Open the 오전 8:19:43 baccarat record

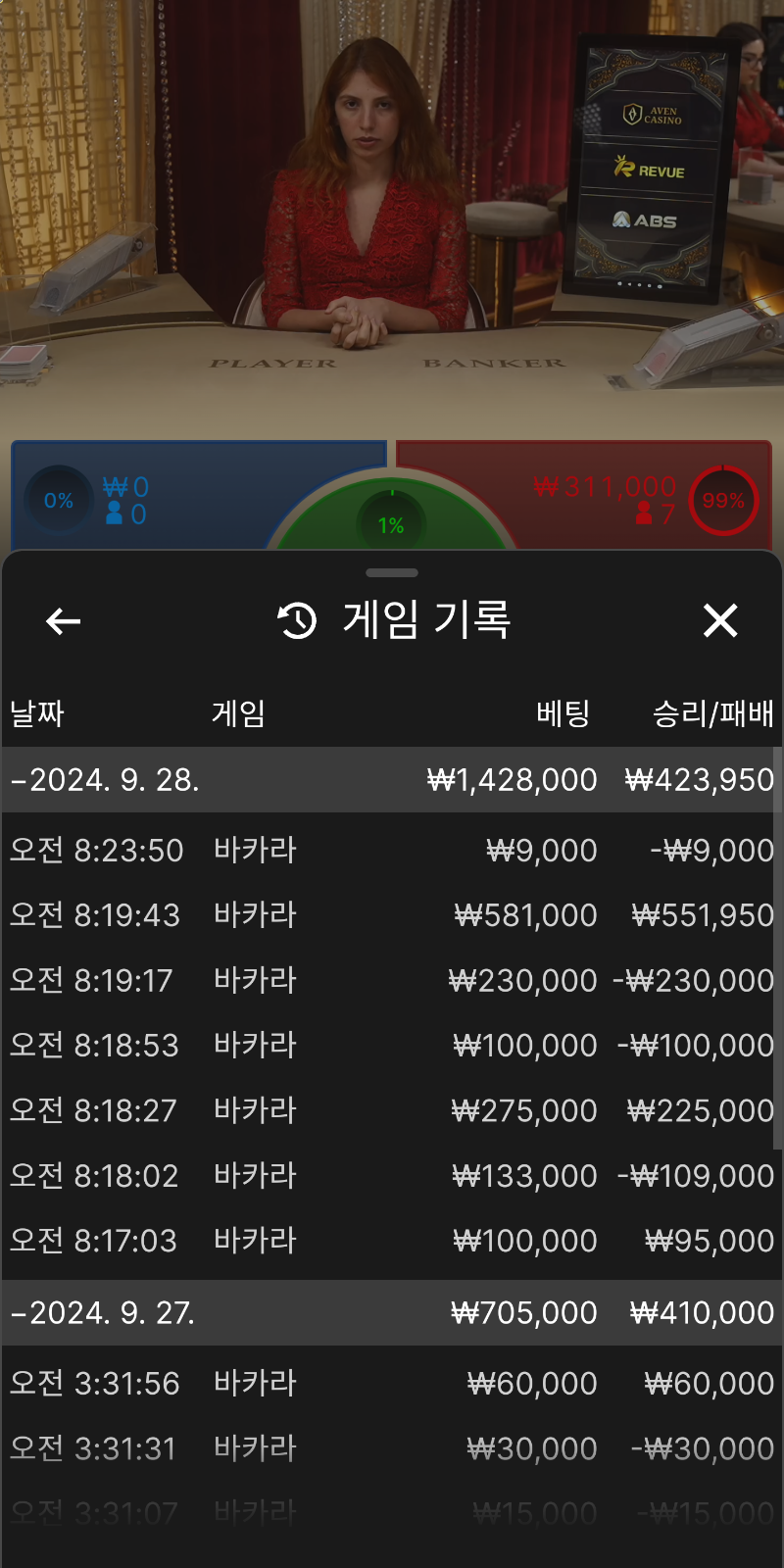392,915
